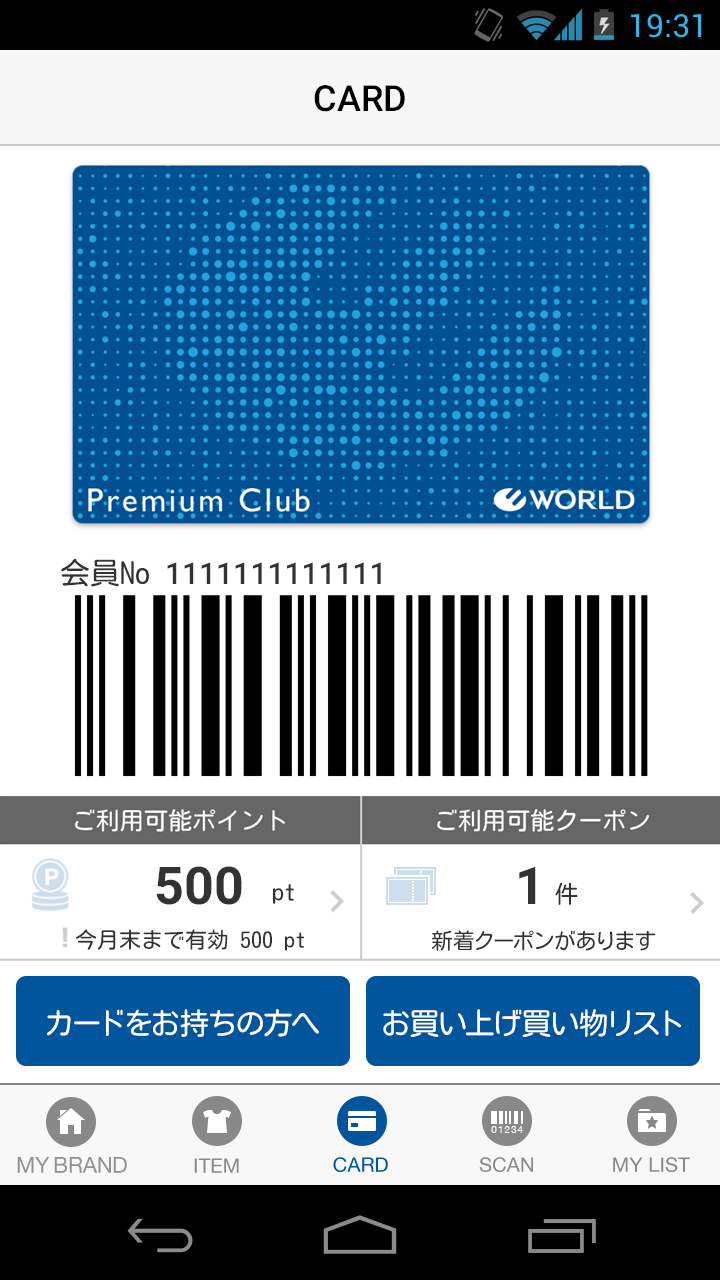Viewport: 720px width, 1280px height.
Task: Switch to the MY BRAND tab
Action: pyautogui.click(x=72, y=1136)
